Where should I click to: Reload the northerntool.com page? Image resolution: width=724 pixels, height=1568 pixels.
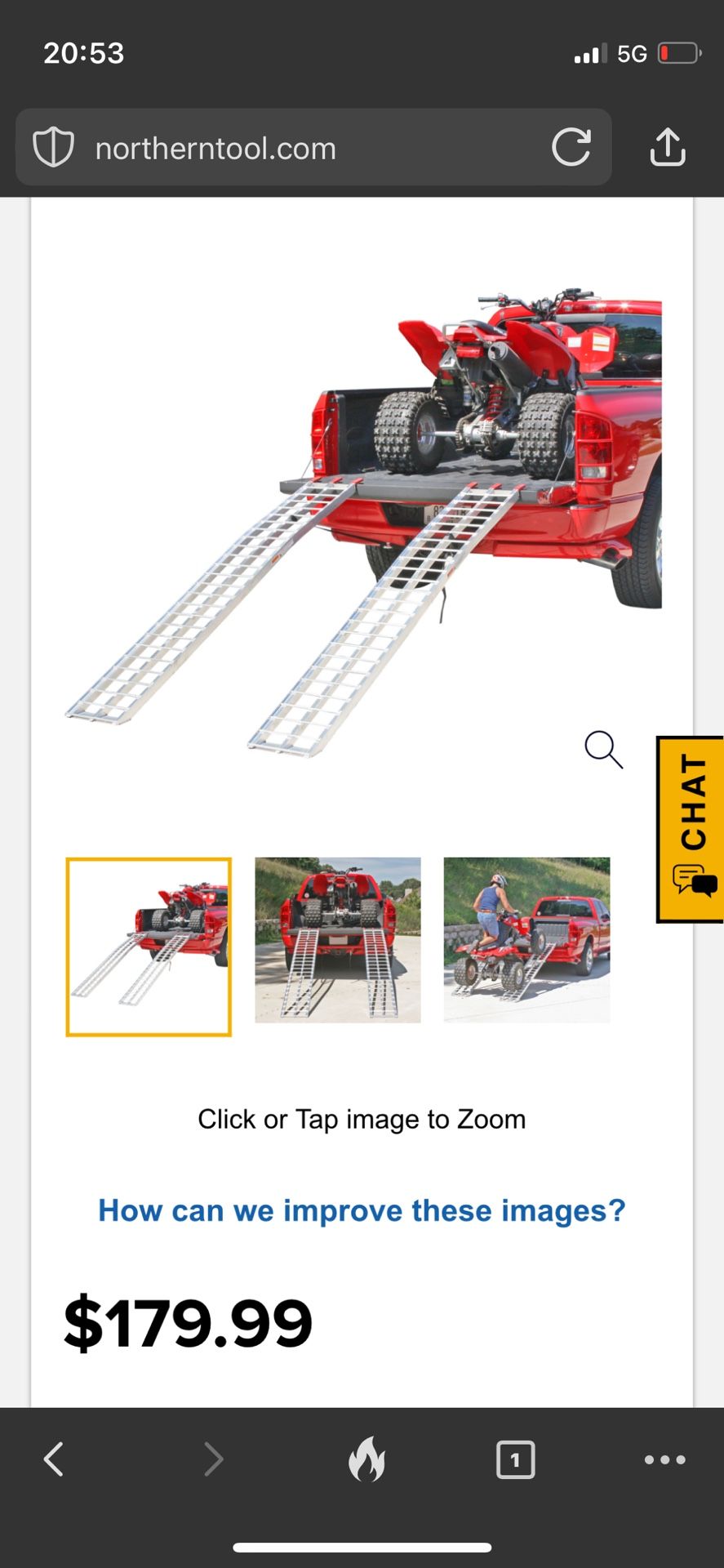(571, 148)
